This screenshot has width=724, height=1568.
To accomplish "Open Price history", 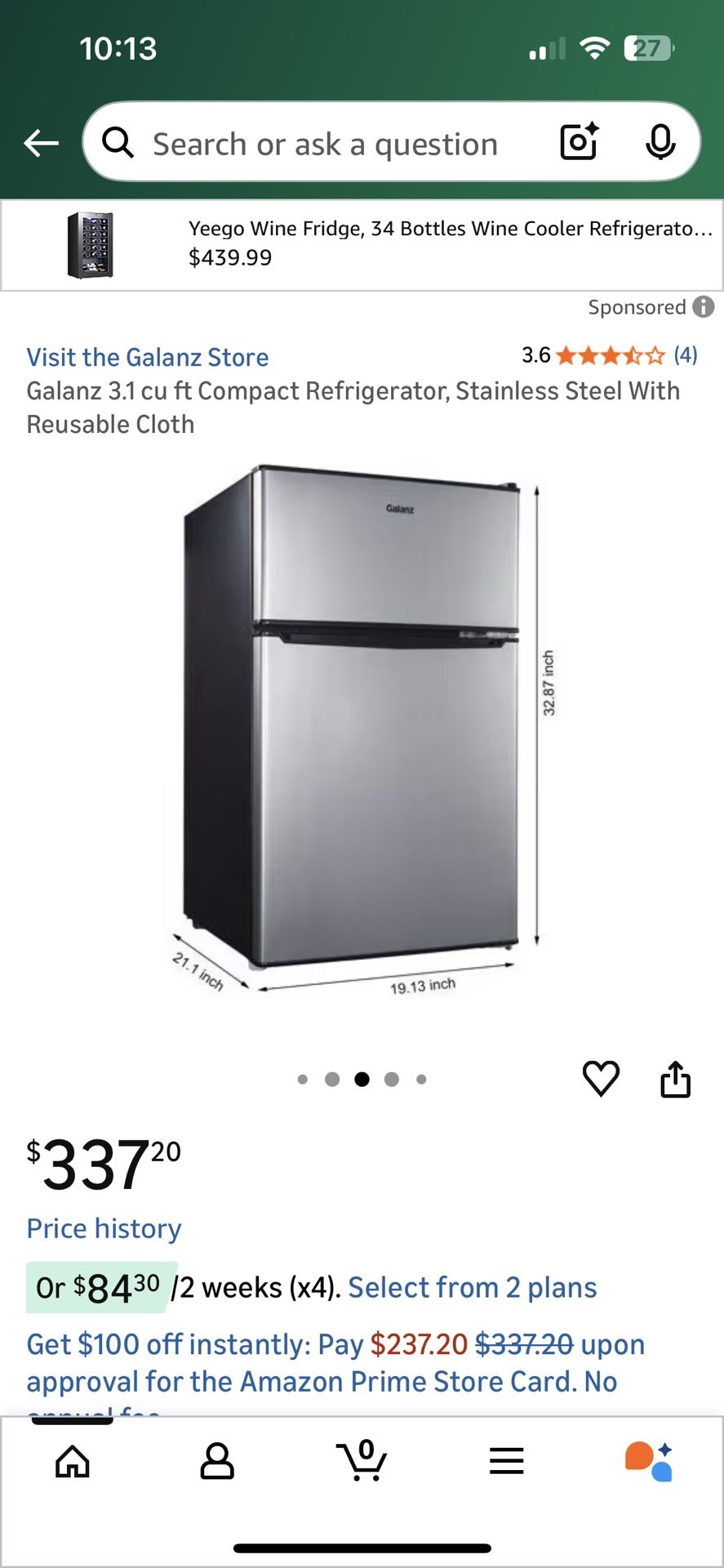I will [104, 1228].
